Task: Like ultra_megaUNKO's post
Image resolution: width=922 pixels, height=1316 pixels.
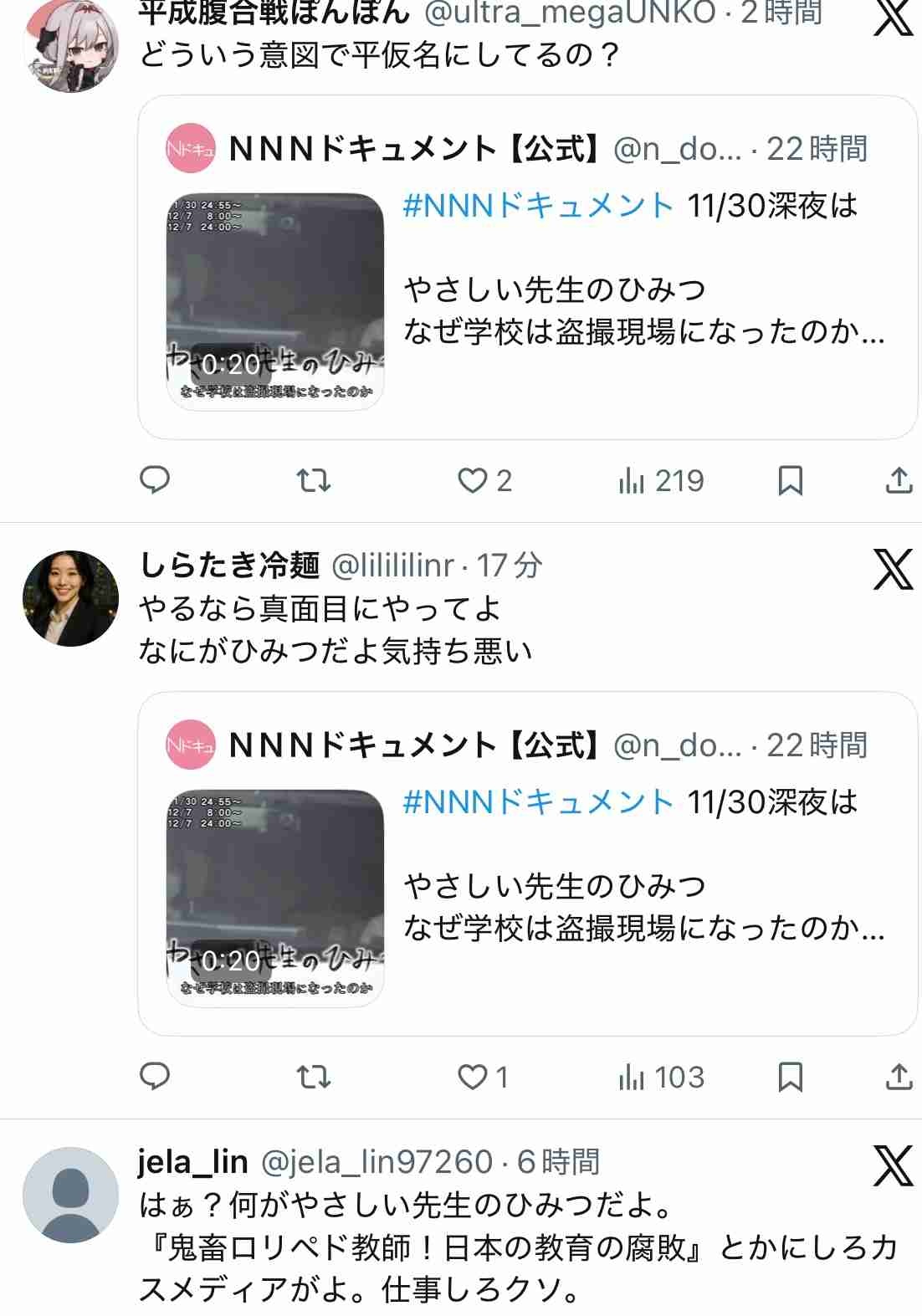Action: [x=473, y=480]
